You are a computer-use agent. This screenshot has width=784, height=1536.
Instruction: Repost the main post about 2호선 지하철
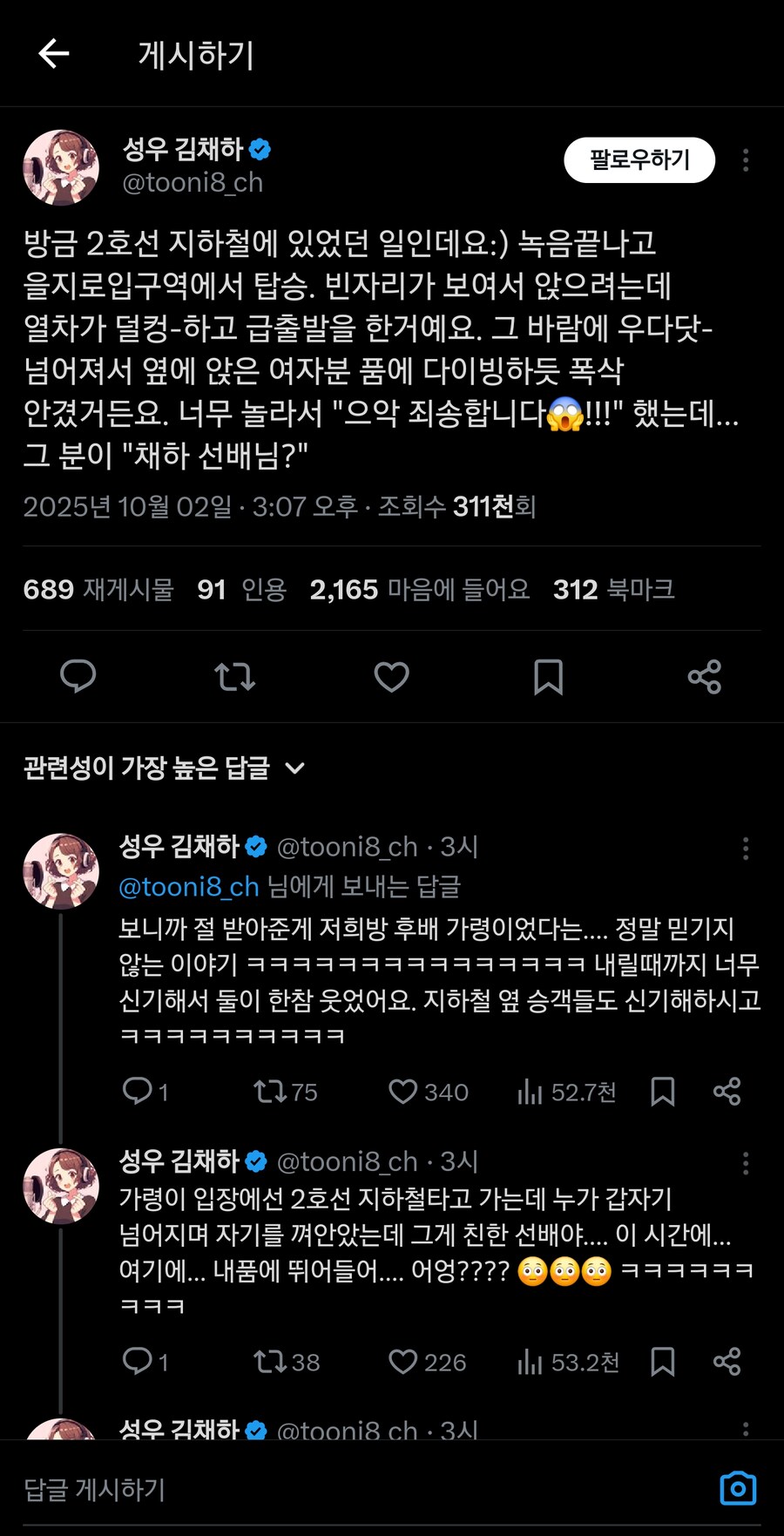[234, 676]
